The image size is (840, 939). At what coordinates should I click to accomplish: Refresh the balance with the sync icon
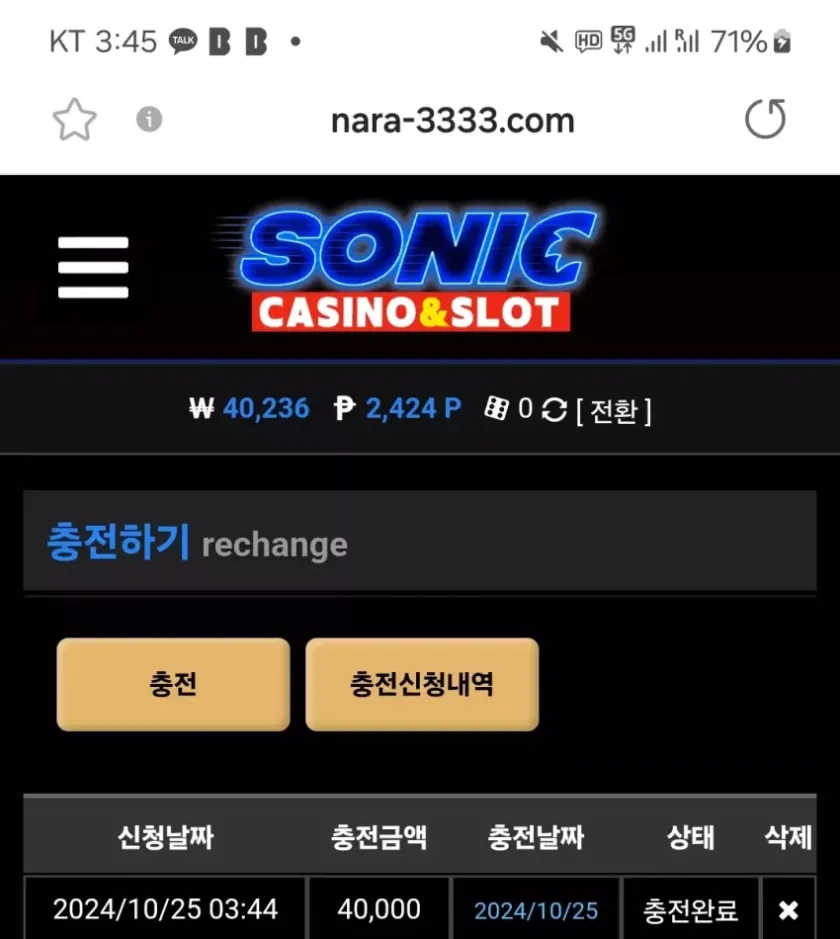click(x=554, y=410)
